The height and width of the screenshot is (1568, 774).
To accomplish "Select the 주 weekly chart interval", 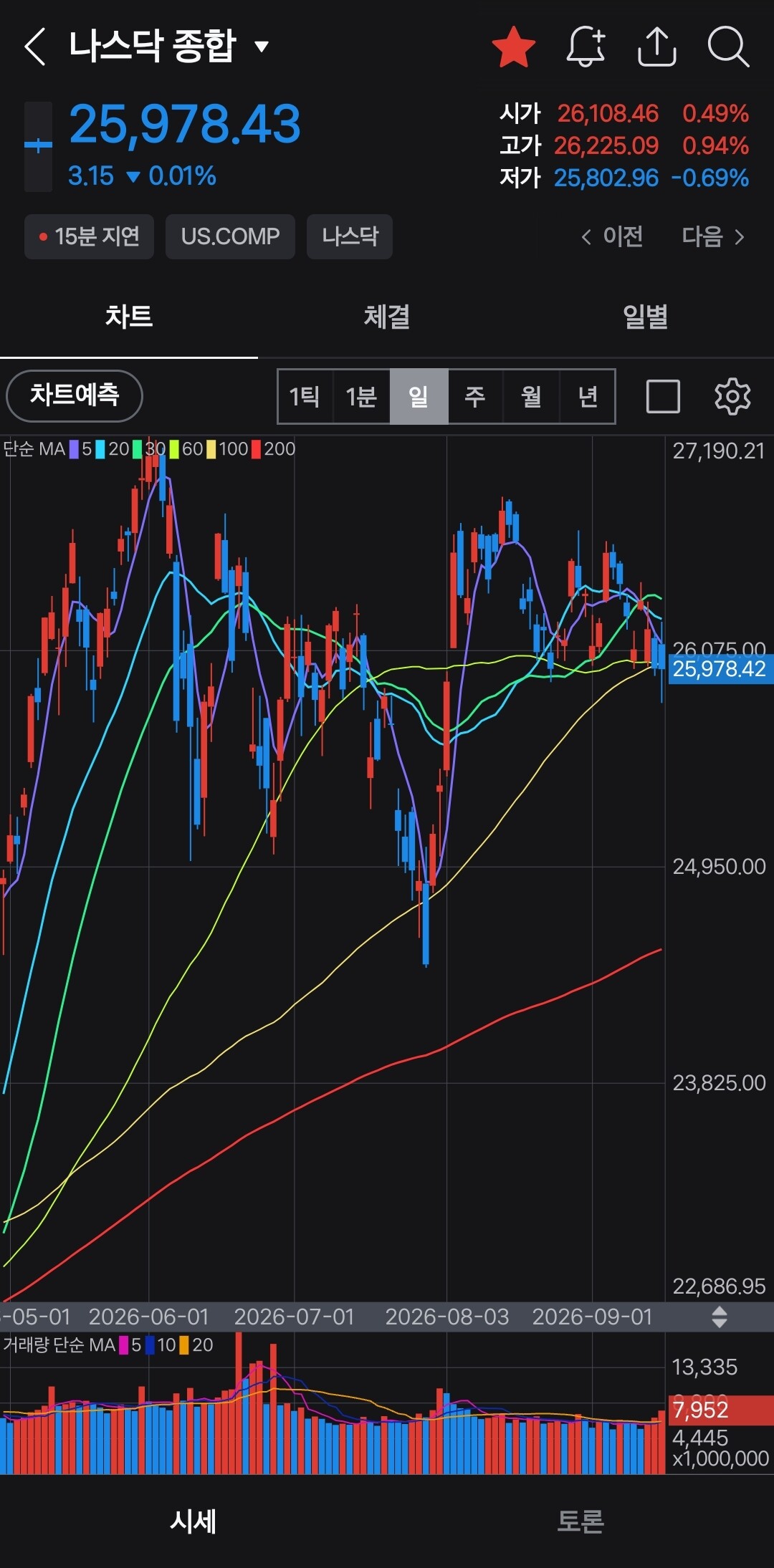I will [475, 397].
